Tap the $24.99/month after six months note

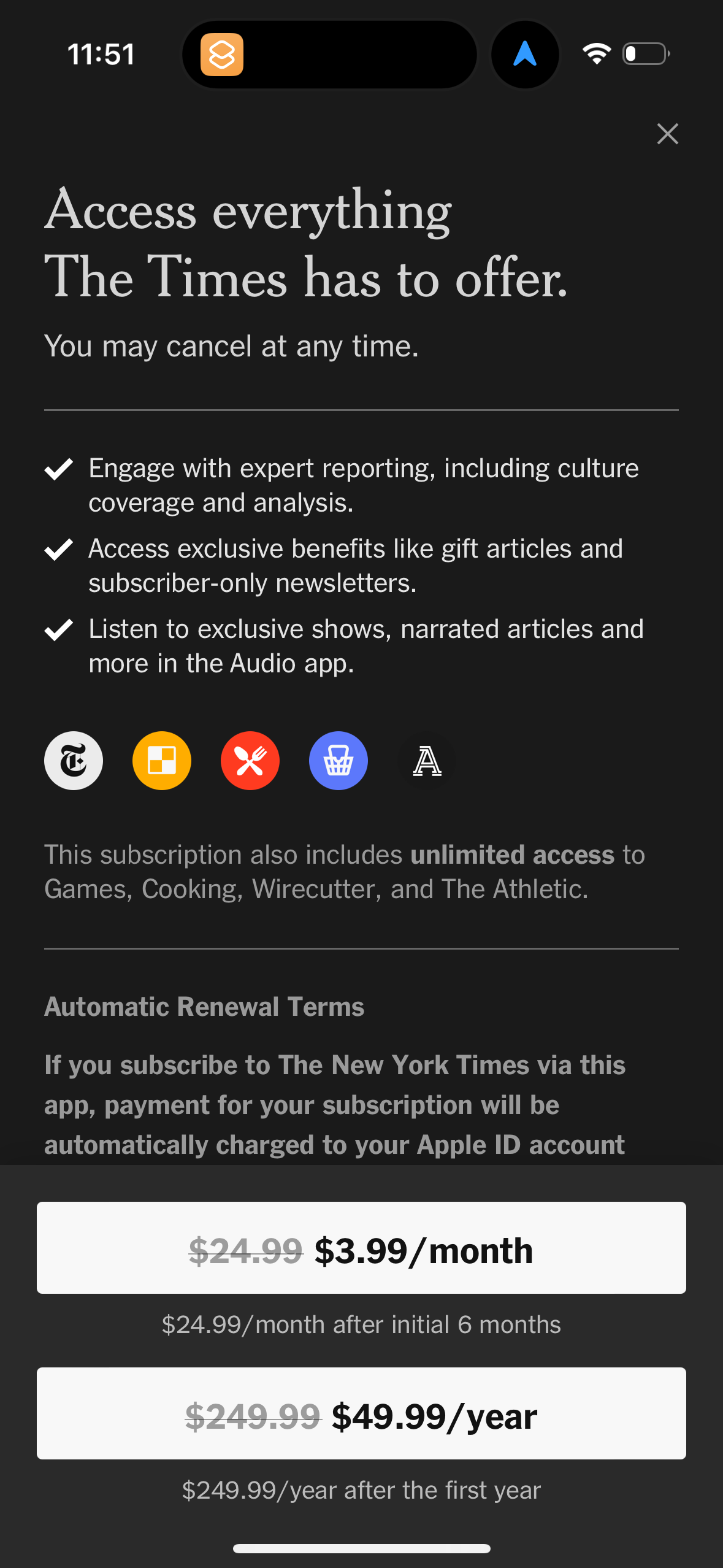coord(361,1324)
